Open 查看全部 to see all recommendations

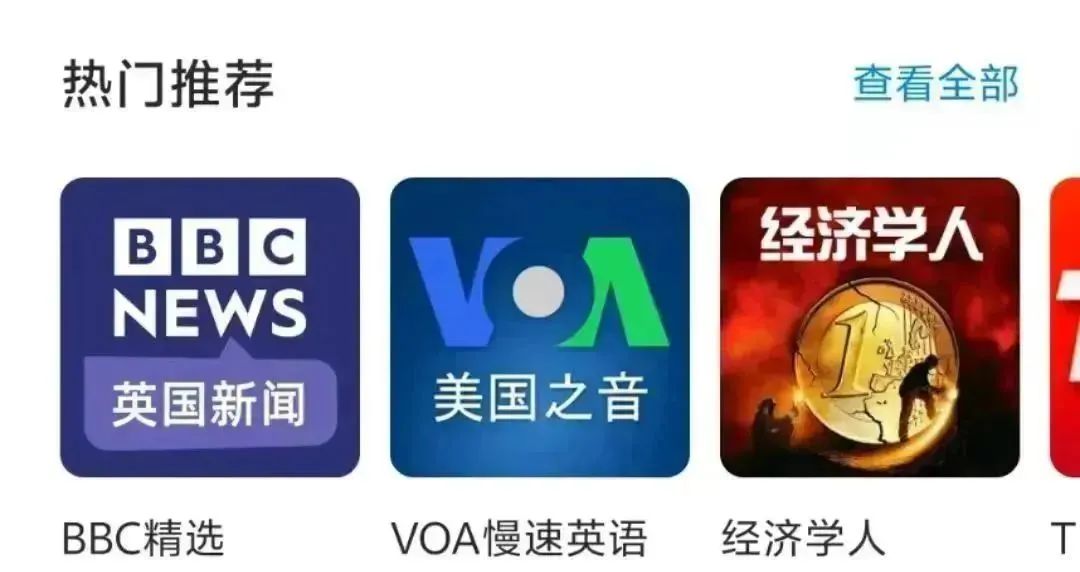(935, 84)
